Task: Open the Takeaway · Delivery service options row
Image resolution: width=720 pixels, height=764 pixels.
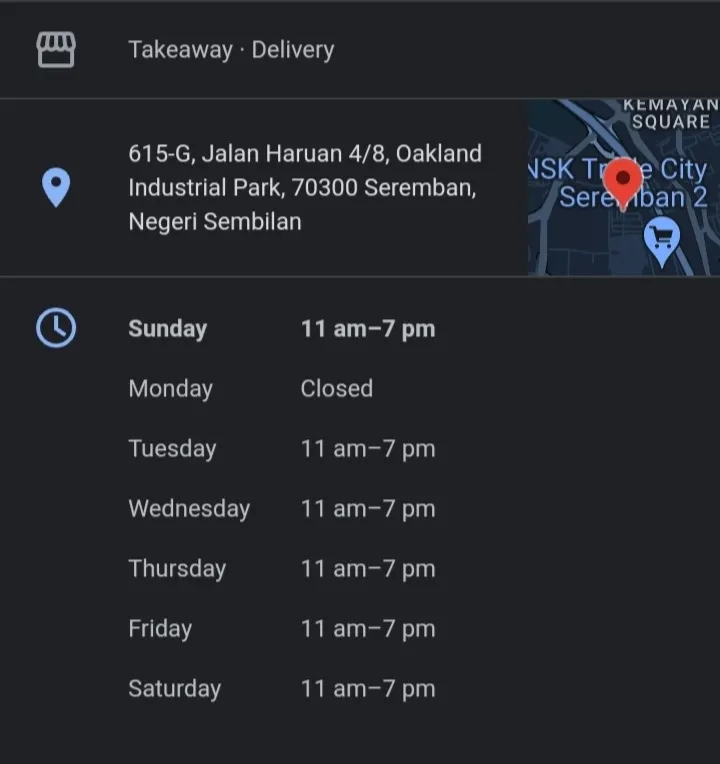Action: (x=231, y=50)
